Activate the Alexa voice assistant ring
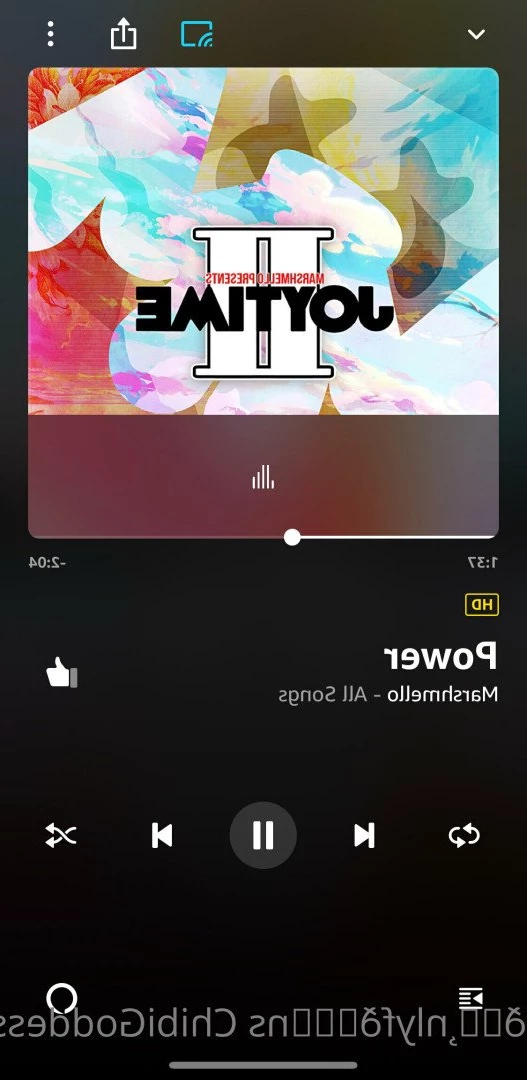The width and height of the screenshot is (527, 1080). [61, 998]
